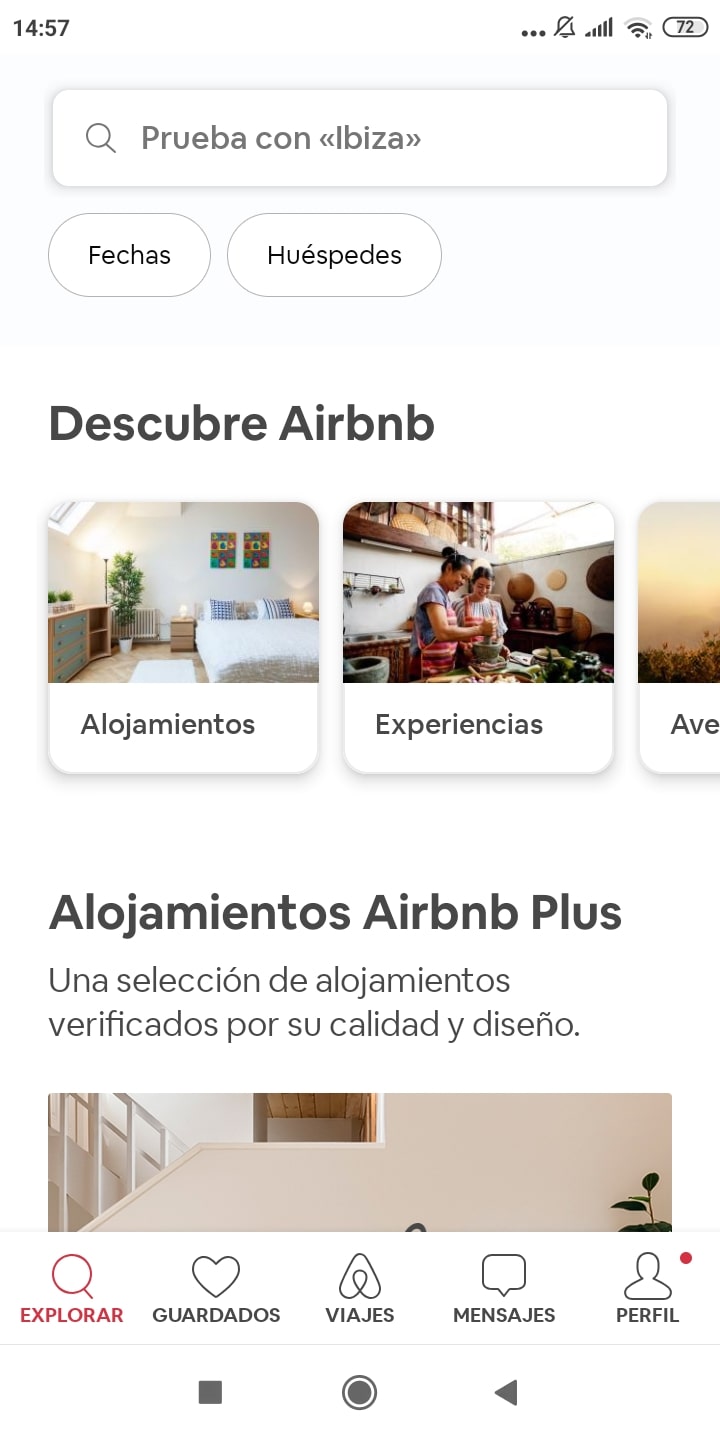Open the Fechas filter selector
The height and width of the screenshot is (1440, 720).
tap(129, 255)
